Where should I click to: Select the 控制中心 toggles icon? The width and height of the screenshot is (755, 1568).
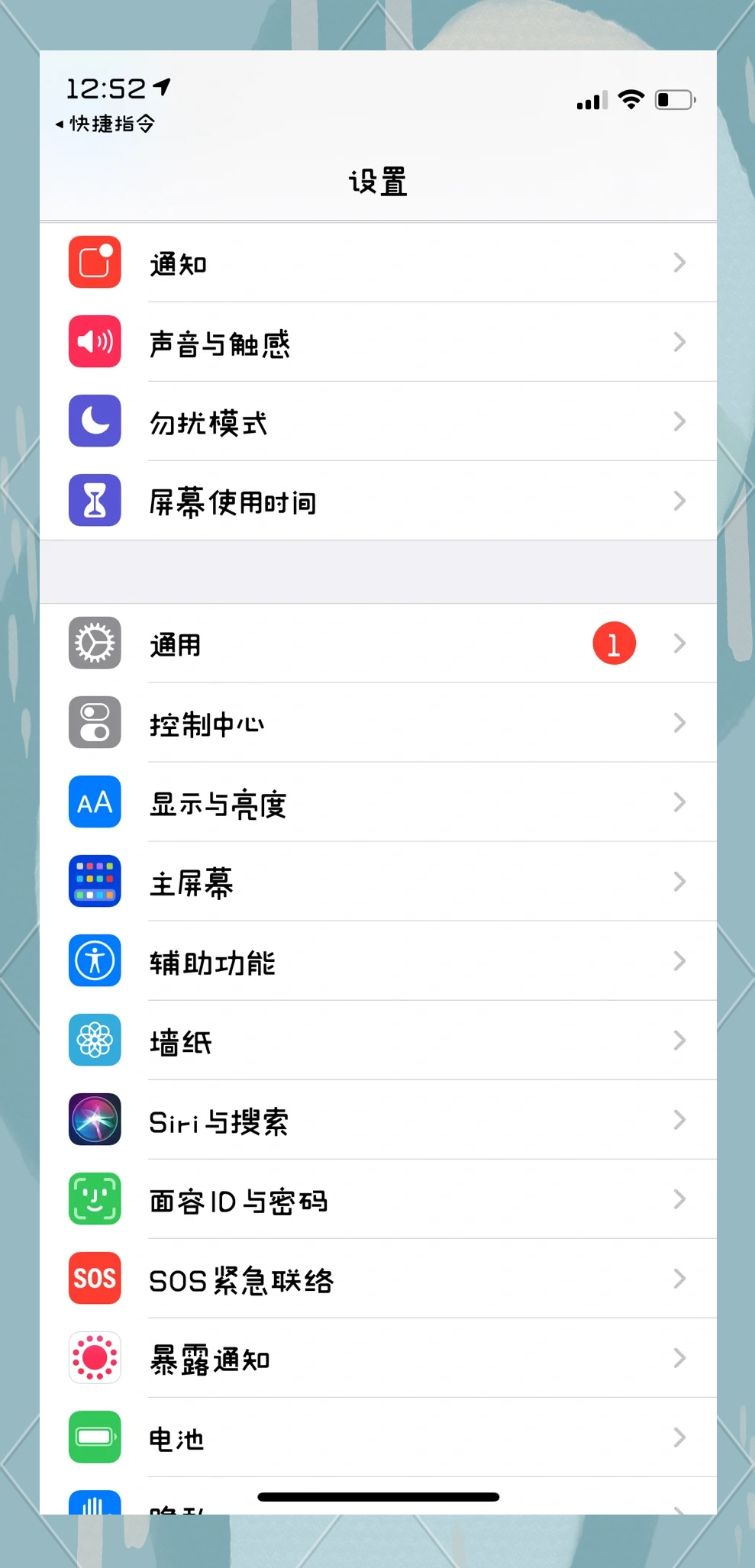pyautogui.click(x=94, y=723)
